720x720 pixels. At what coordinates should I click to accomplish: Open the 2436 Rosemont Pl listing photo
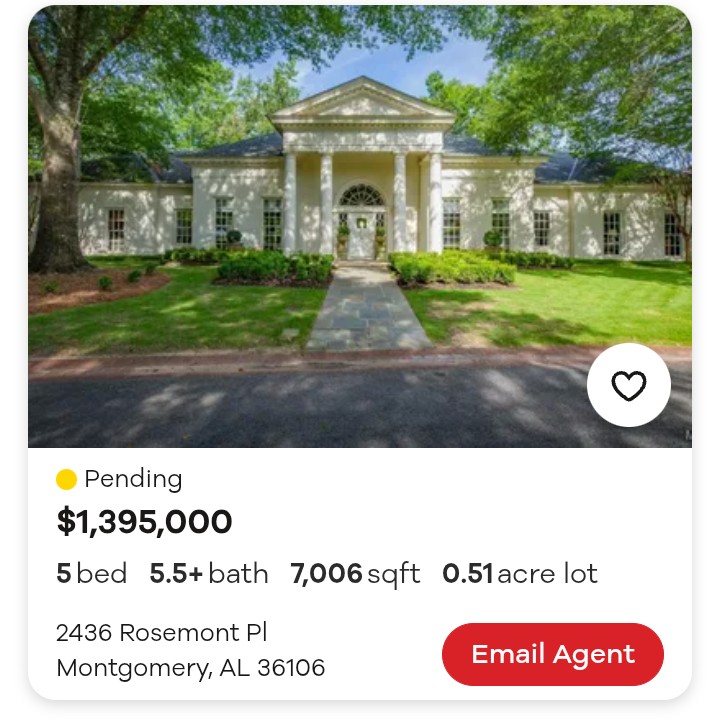(360, 226)
